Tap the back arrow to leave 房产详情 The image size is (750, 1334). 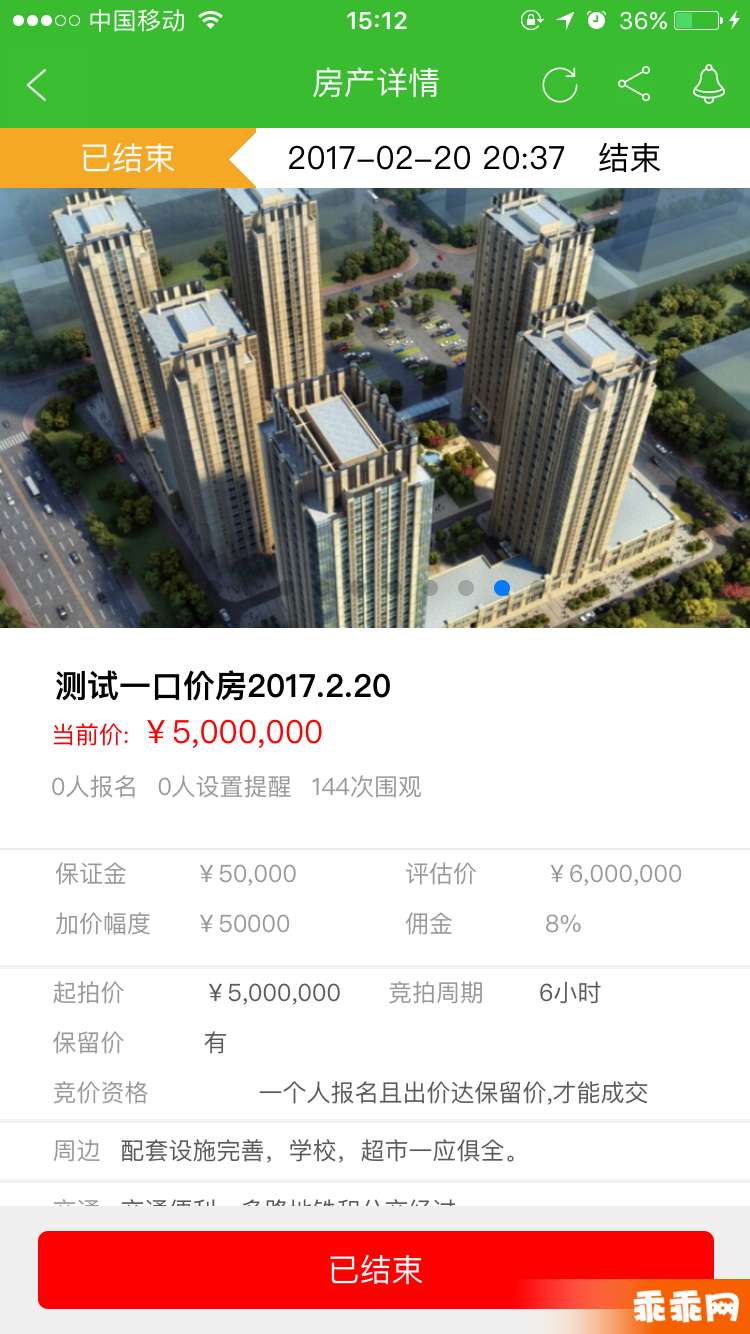tap(36, 84)
